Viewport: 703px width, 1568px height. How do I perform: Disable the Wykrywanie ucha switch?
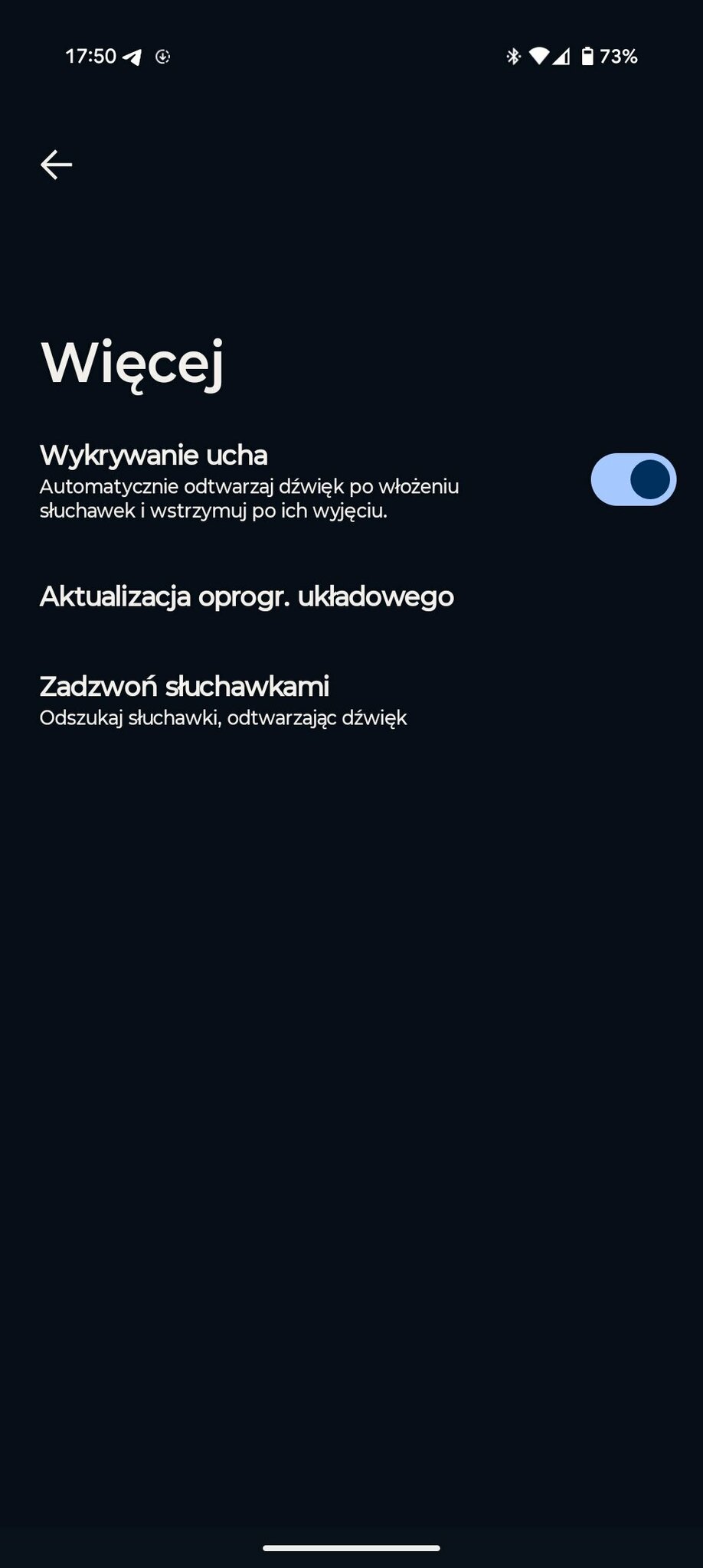633,480
